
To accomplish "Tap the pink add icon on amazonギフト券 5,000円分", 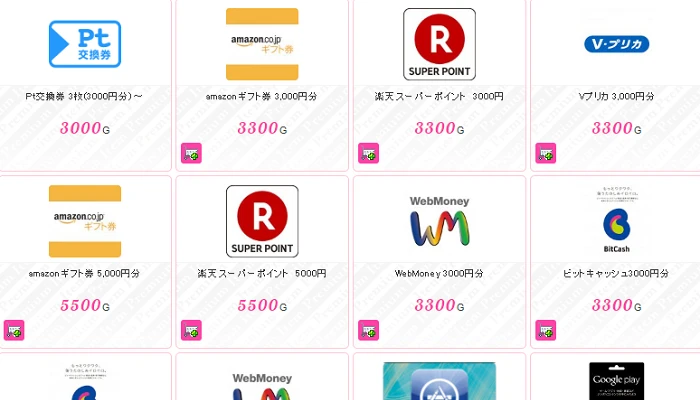I will coord(14,330).
